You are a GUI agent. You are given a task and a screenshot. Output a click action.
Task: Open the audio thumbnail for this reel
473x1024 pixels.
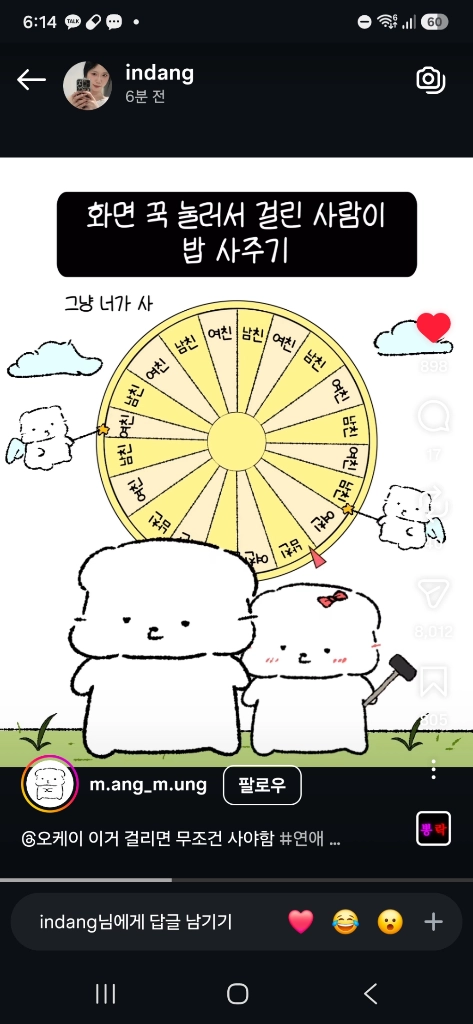pyautogui.click(x=432, y=828)
